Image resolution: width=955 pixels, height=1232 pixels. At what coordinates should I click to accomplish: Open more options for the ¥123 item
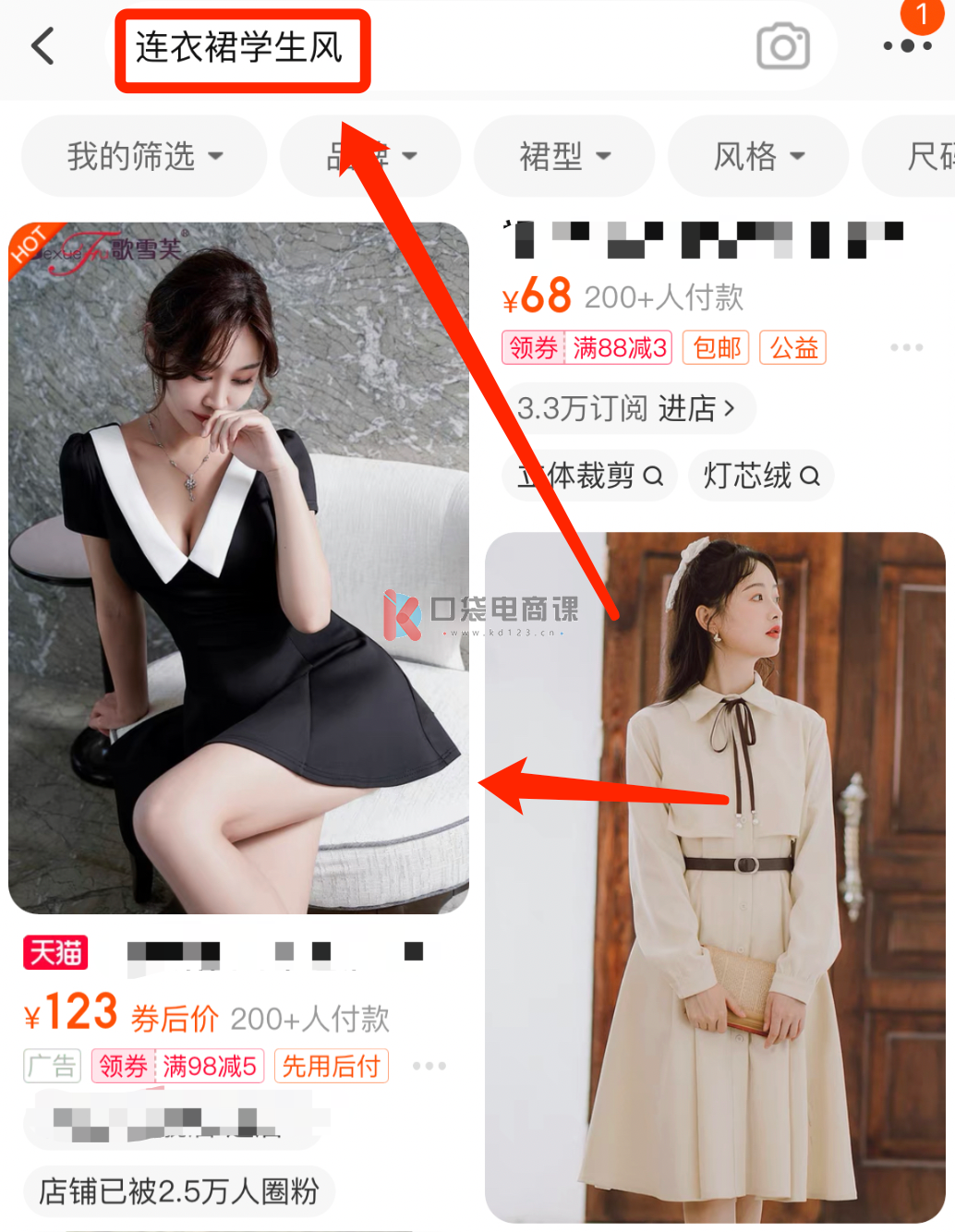pos(429,1066)
